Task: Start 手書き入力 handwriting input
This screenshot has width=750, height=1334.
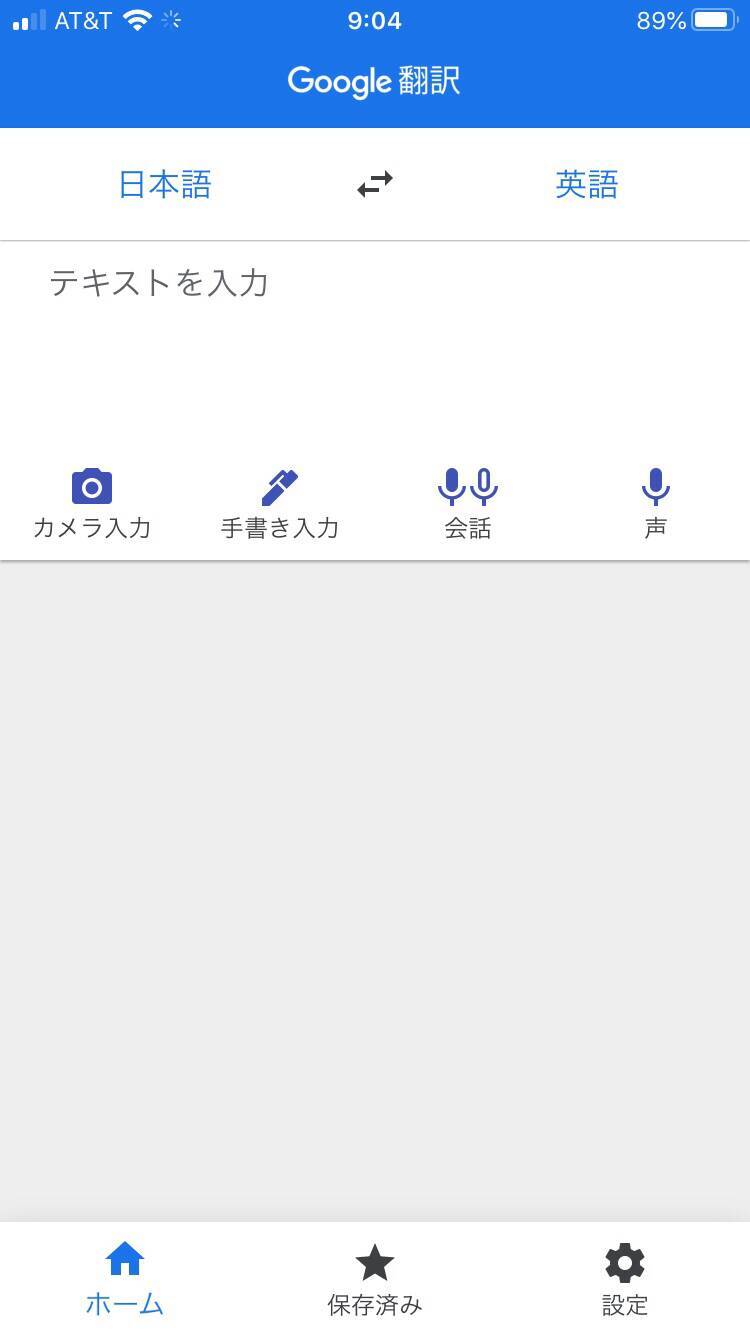Action: tap(280, 504)
